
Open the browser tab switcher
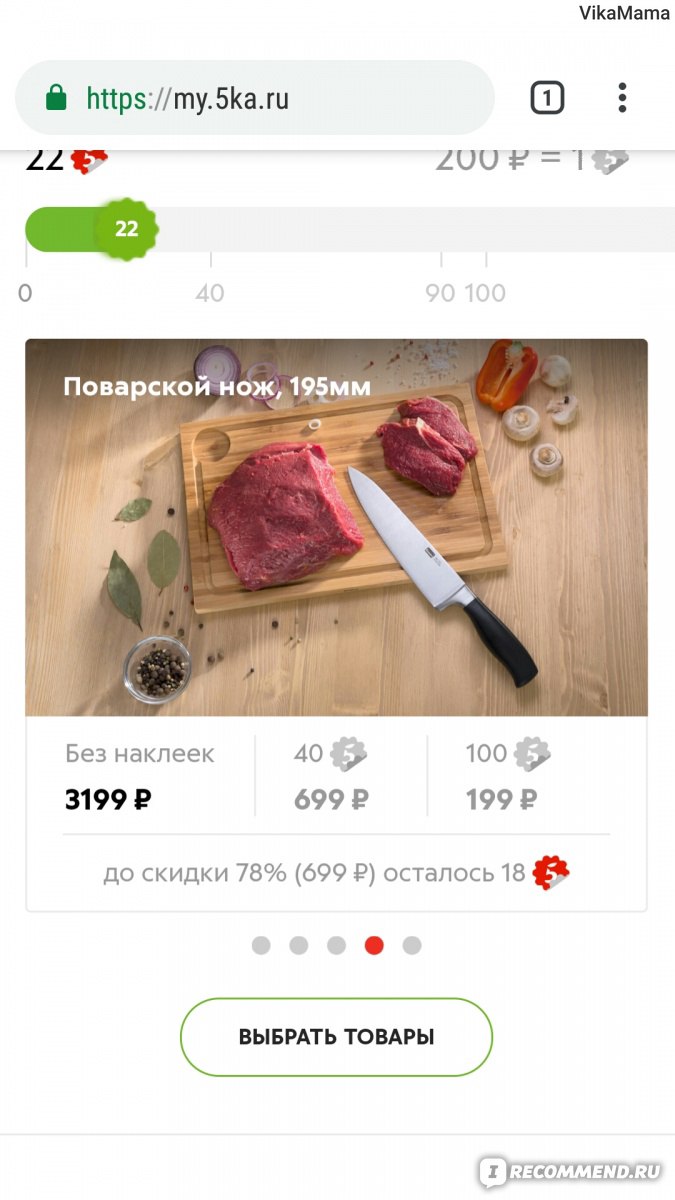547,98
